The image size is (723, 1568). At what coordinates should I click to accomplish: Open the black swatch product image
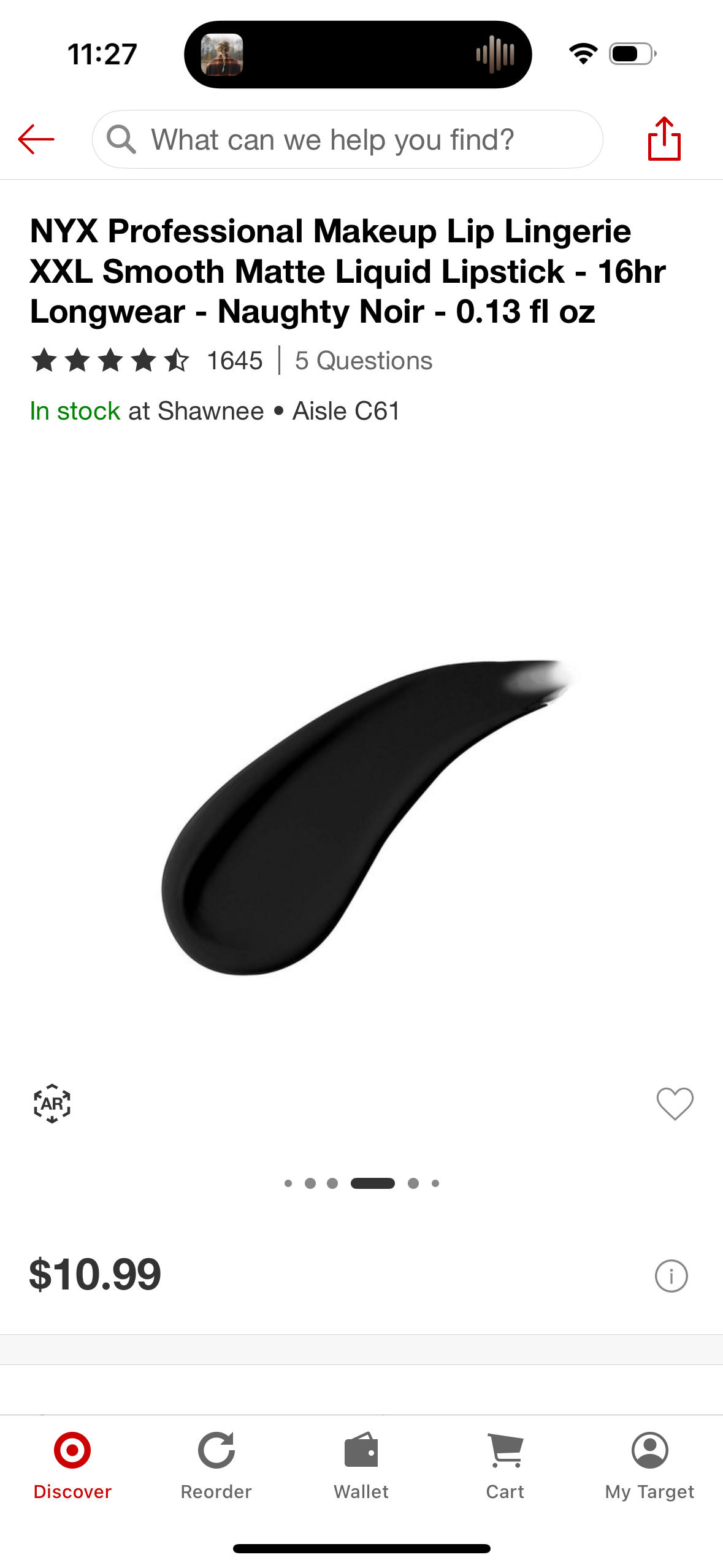pos(362,816)
